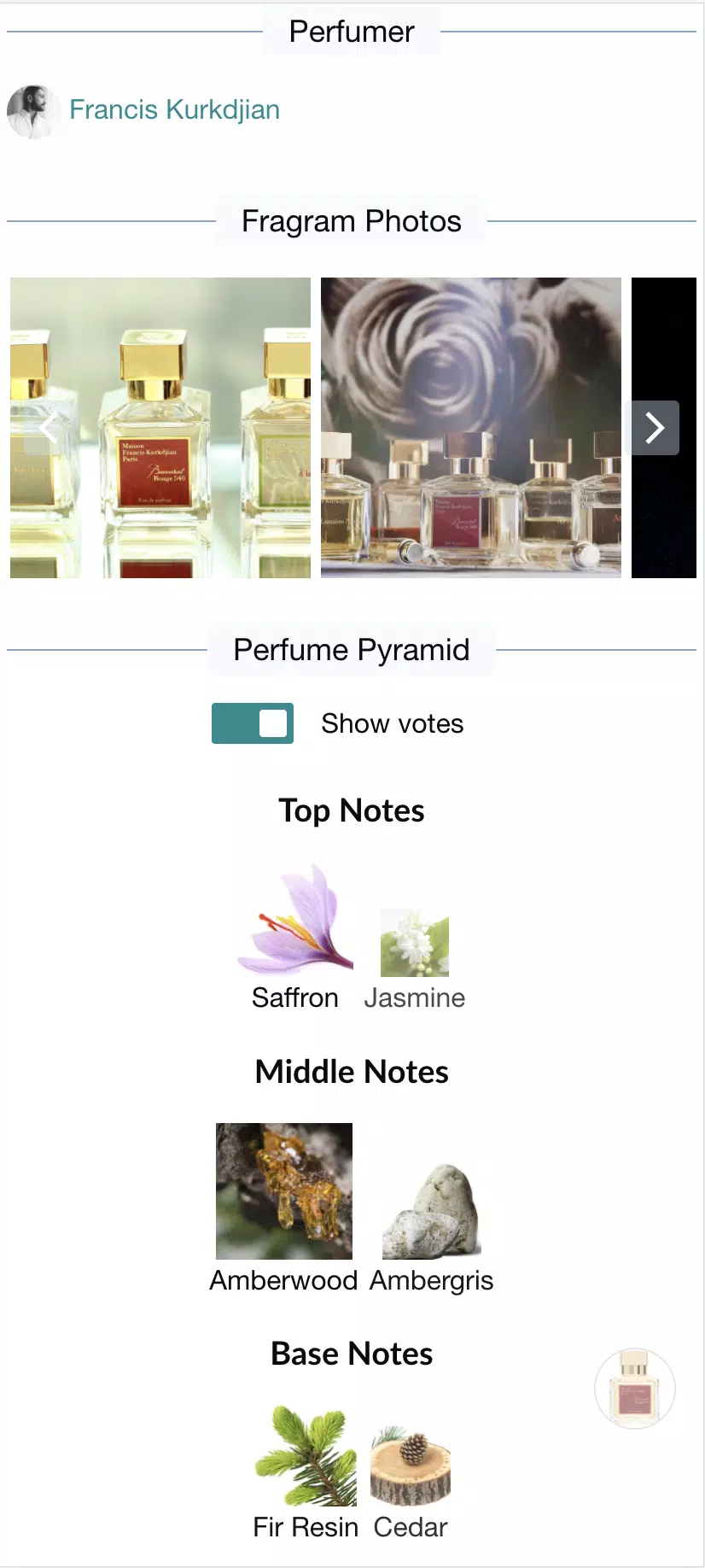
Task: Select the Jasmine top note icon
Action: pyautogui.click(x=414, y=941)
